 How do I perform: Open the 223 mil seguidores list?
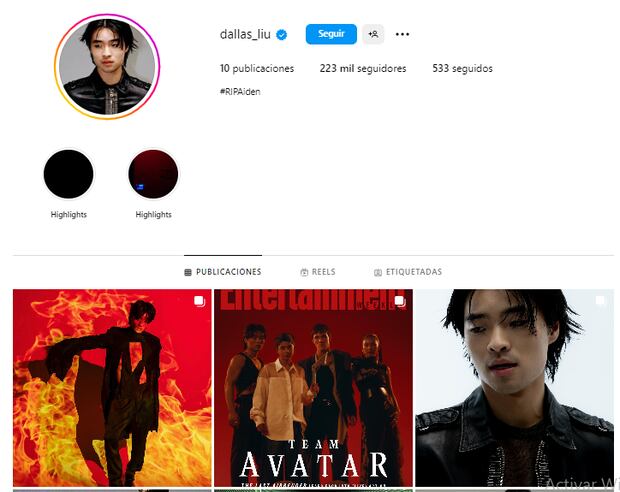[363, 68]
